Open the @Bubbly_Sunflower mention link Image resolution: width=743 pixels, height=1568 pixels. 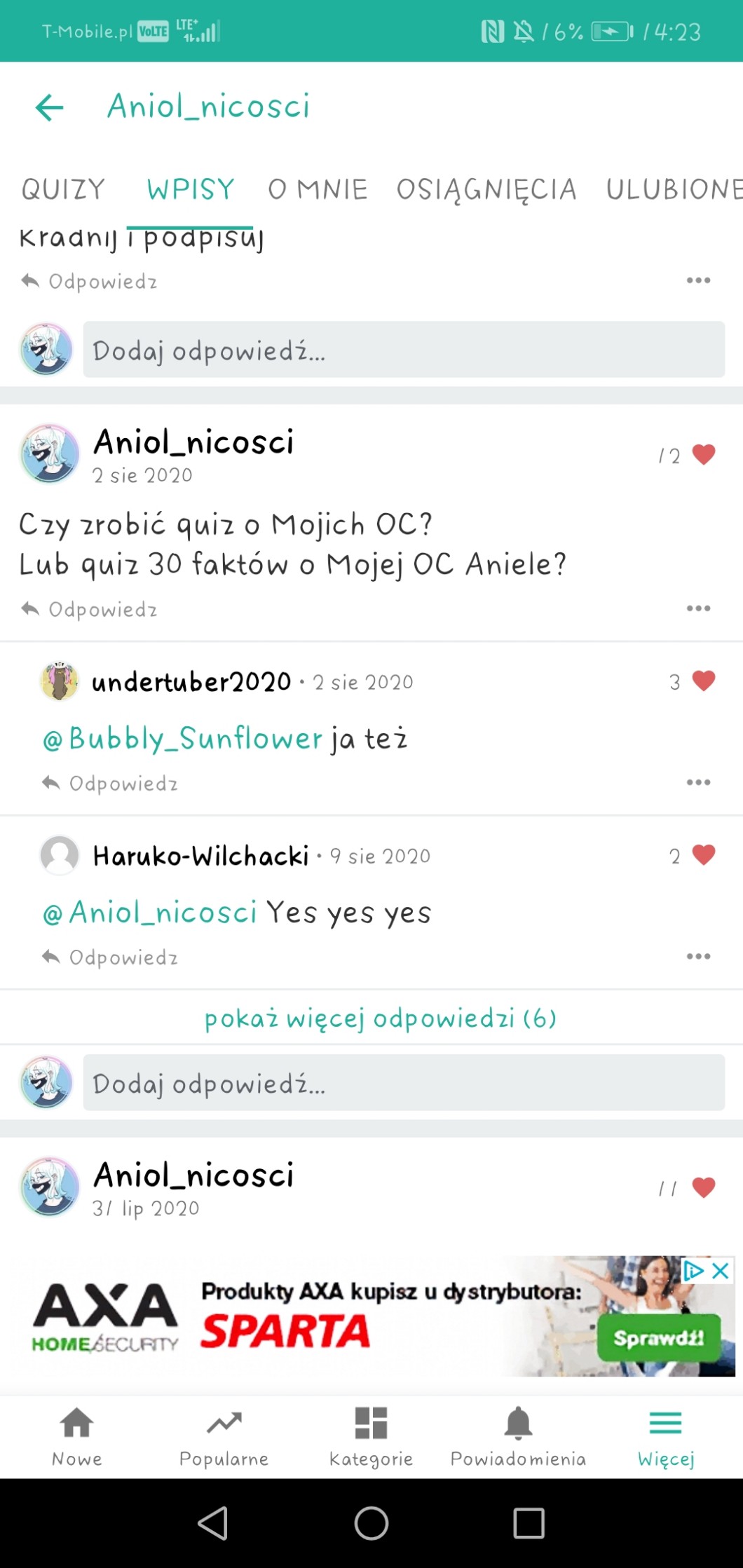(x=182, y=739)
